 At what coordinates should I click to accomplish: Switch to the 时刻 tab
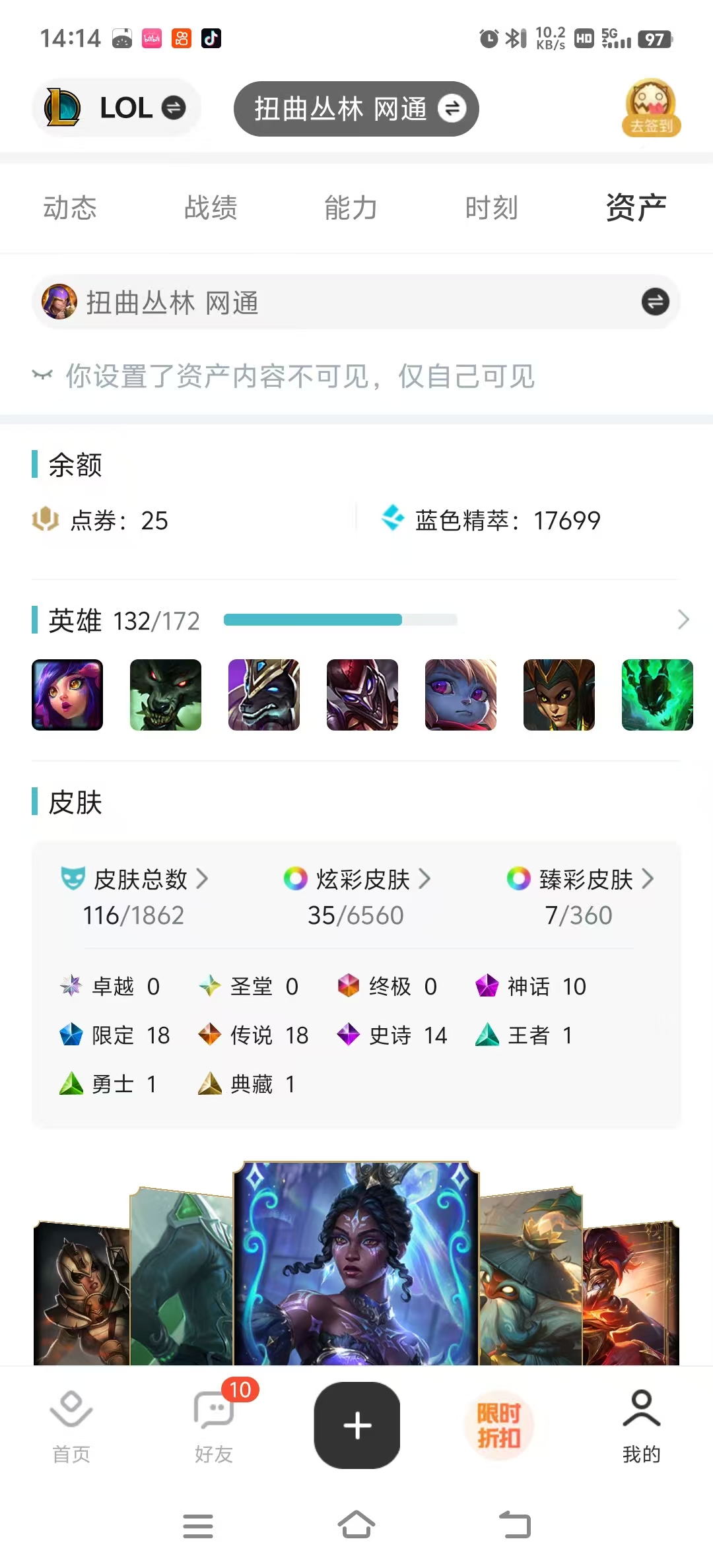tap(491, 208)
